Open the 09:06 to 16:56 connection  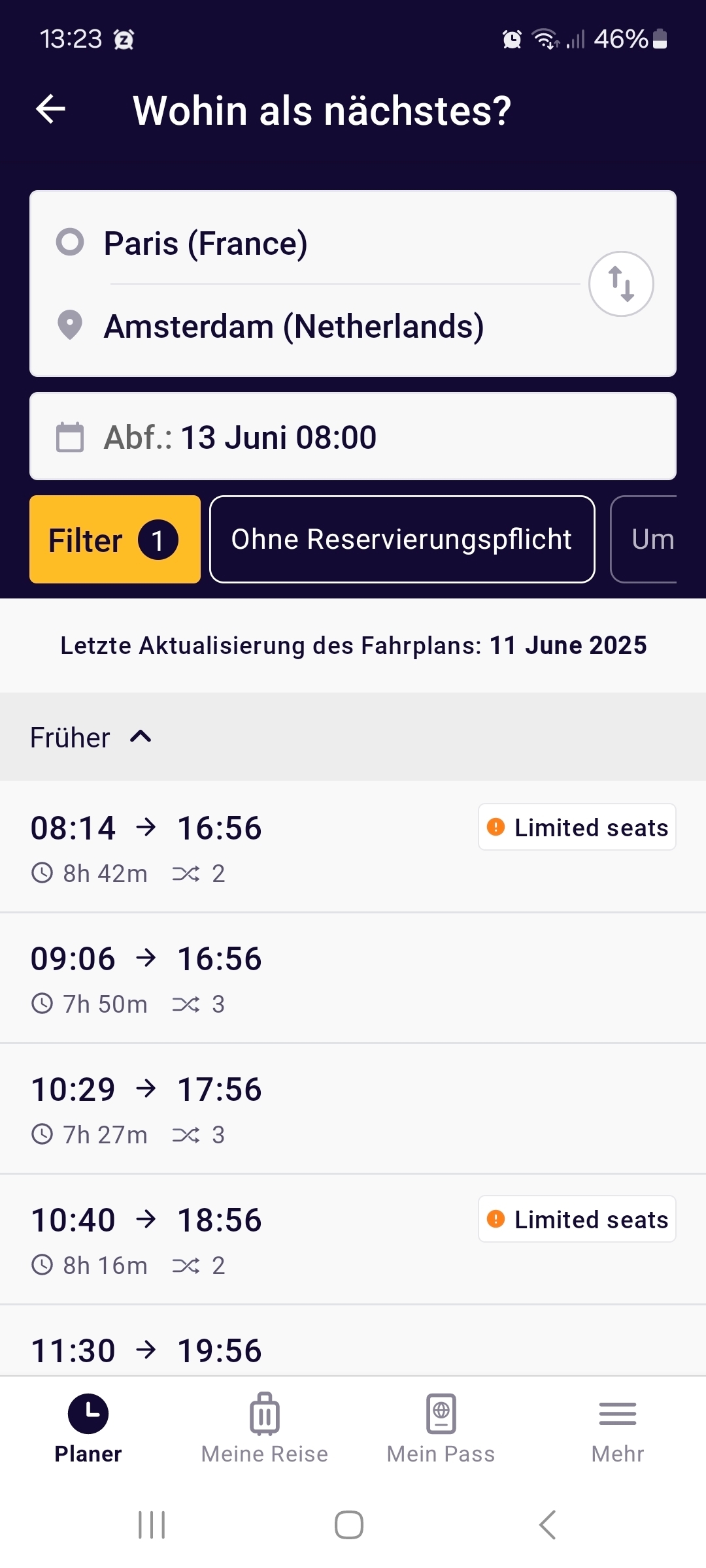tap(353, 978)
